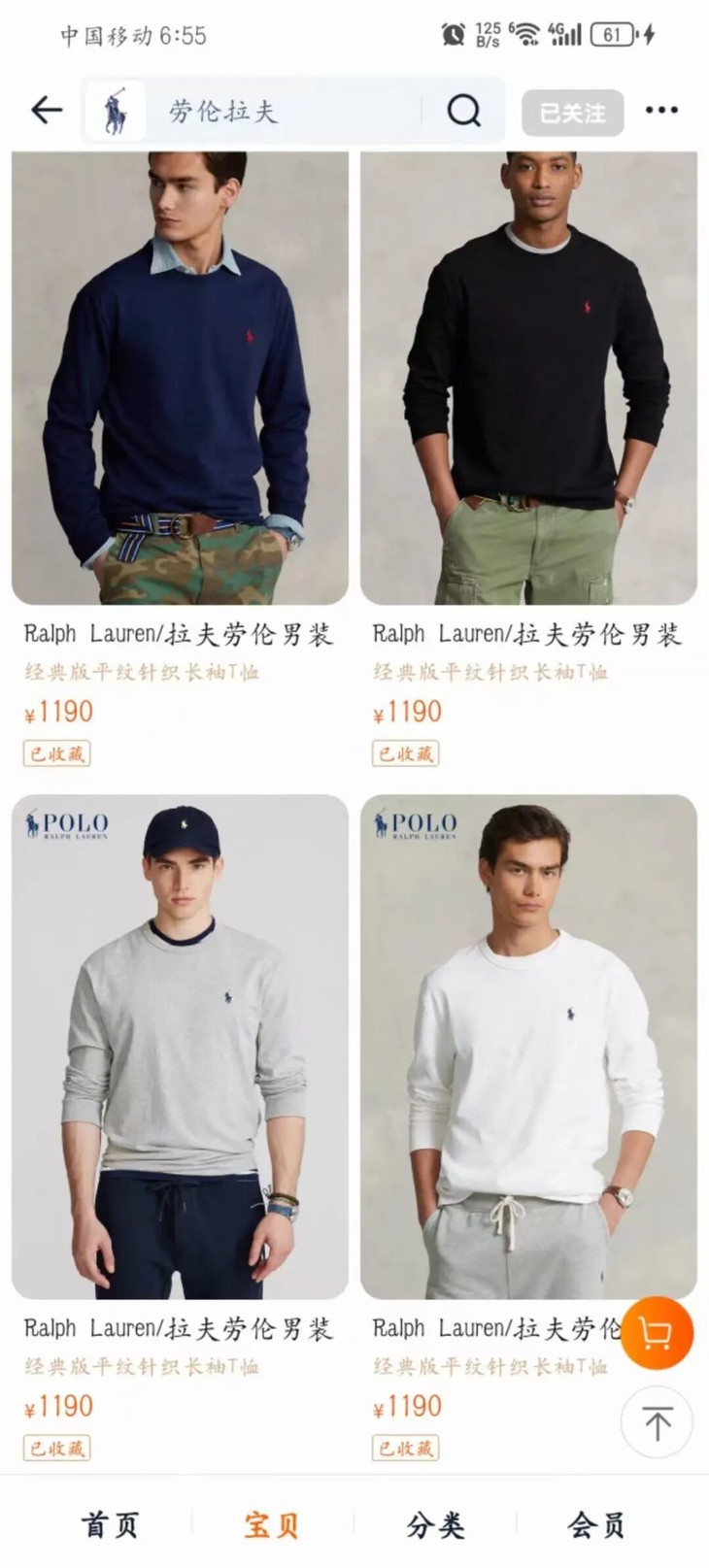Viewport: 709px width, 1568px height.
Task: Toggle the 已收藏 tag on the black tee item
Action: click(405, 754)
